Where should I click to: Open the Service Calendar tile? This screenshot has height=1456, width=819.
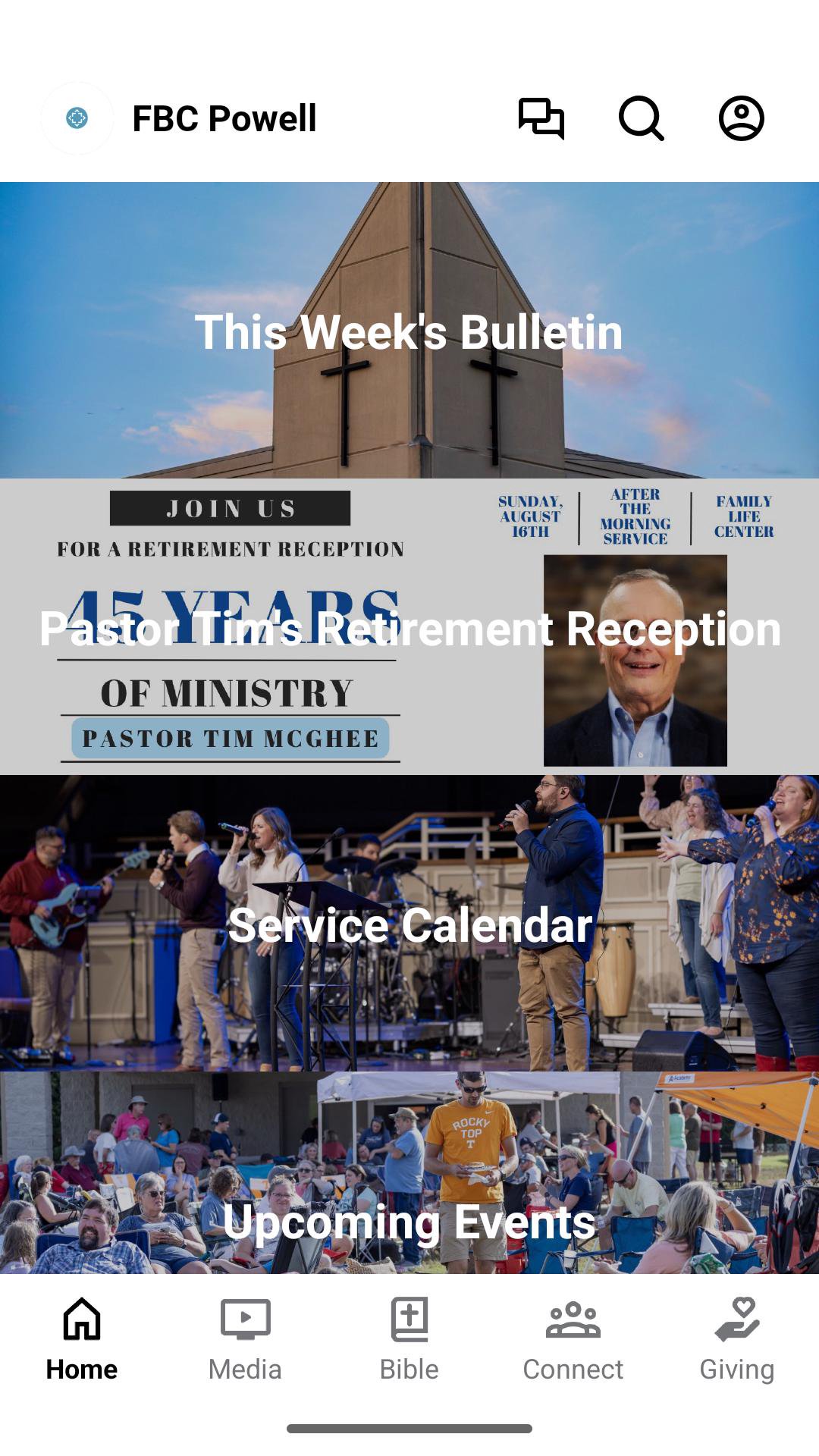(x=409, y=923)
